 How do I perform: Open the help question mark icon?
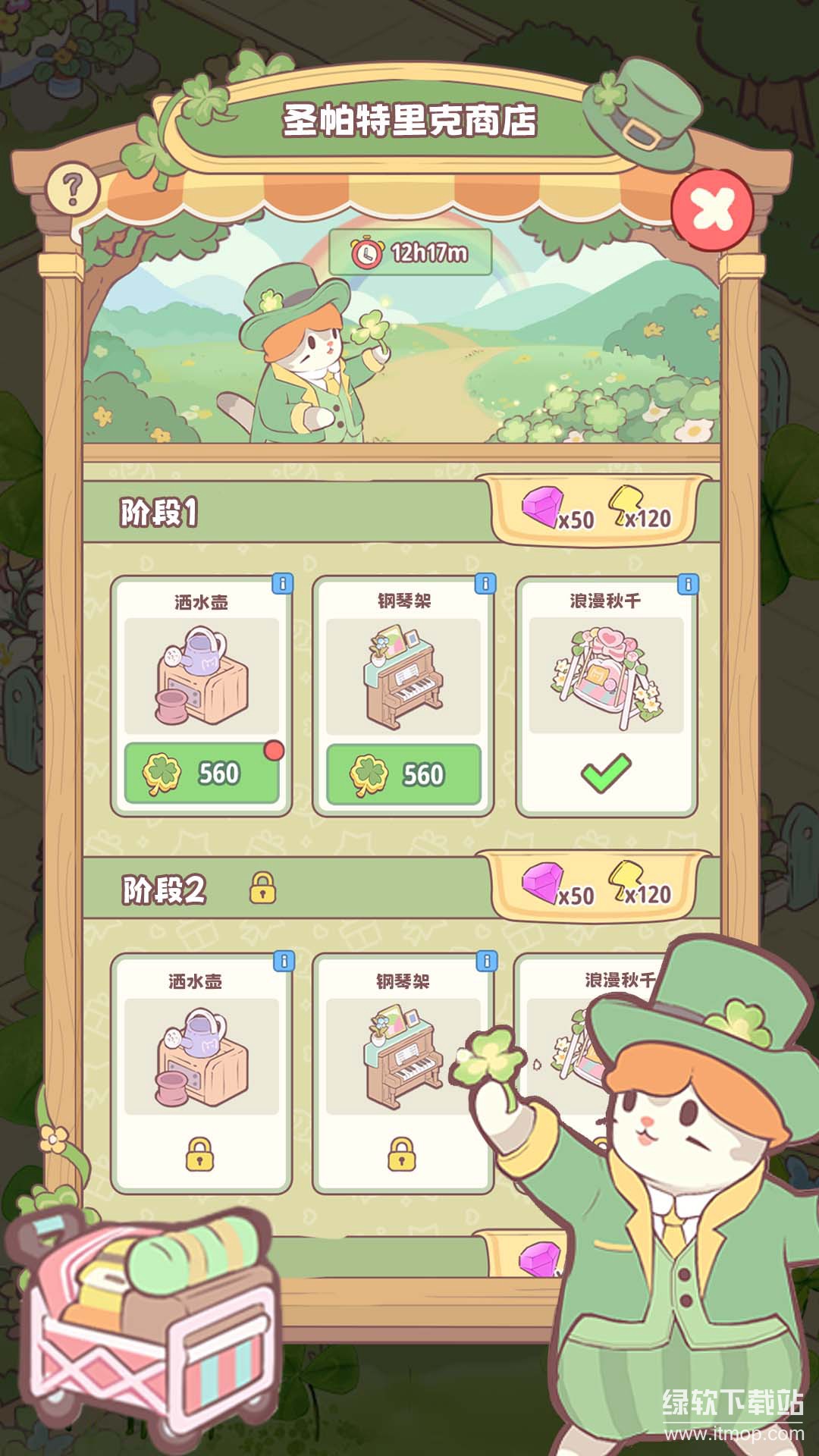click(x=71, y=189)
